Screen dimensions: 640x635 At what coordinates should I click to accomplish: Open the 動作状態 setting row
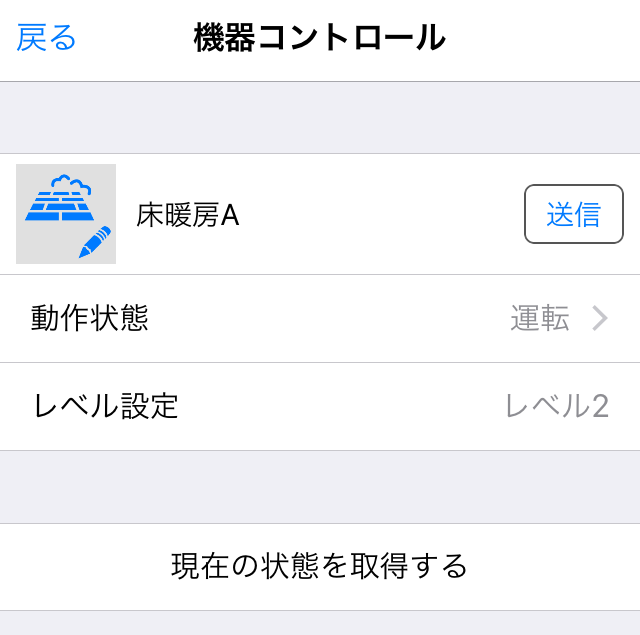coord(320,319)
